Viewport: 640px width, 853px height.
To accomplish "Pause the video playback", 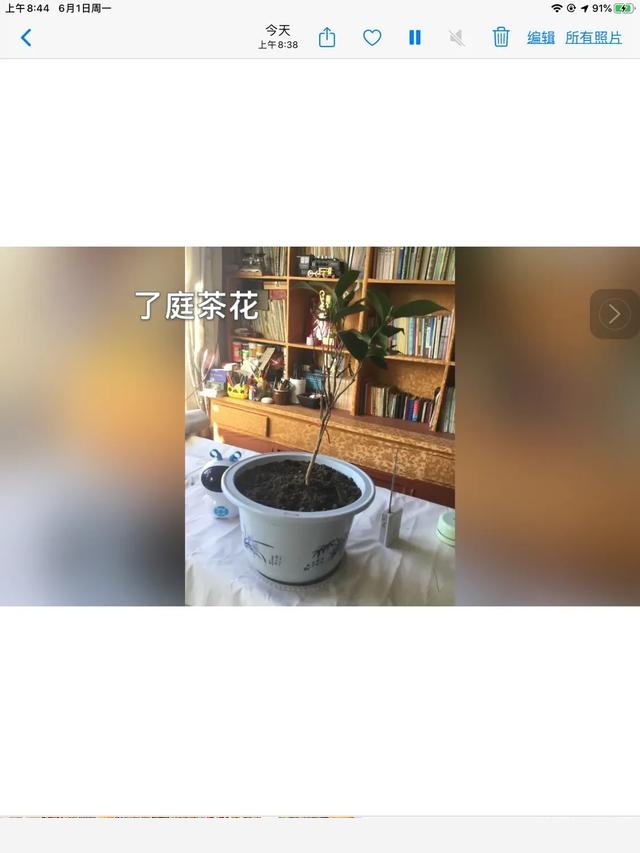I will (415, 38).
